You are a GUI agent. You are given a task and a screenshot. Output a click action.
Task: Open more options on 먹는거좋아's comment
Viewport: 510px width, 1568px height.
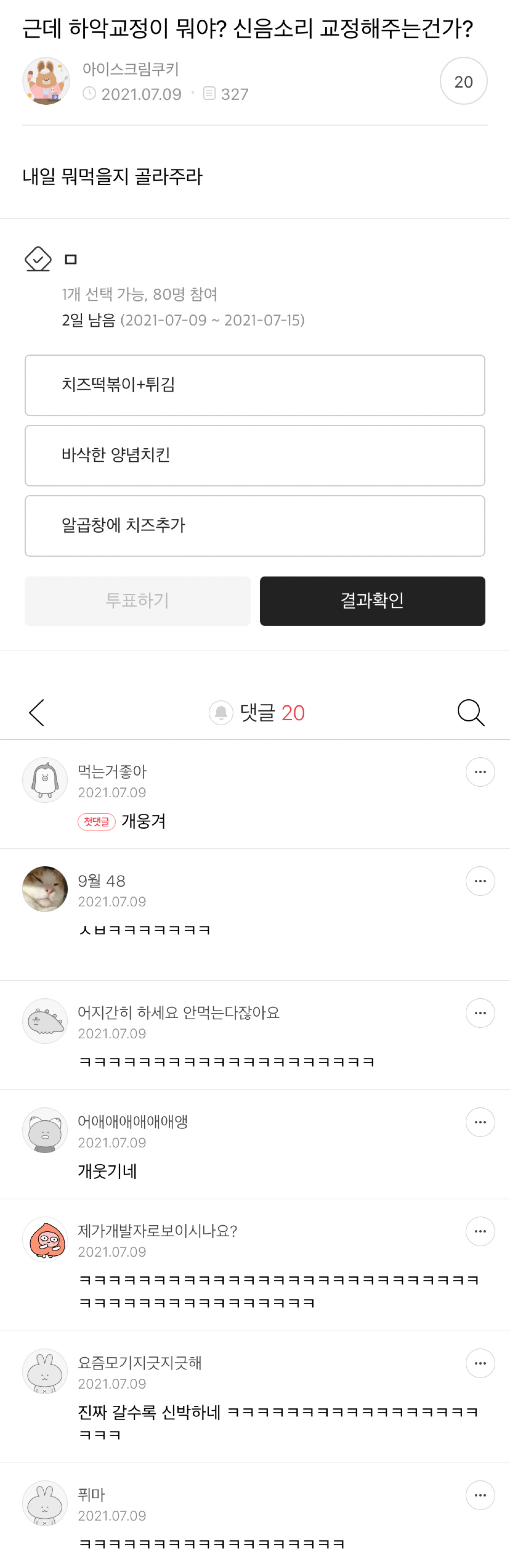pos(480,772)
